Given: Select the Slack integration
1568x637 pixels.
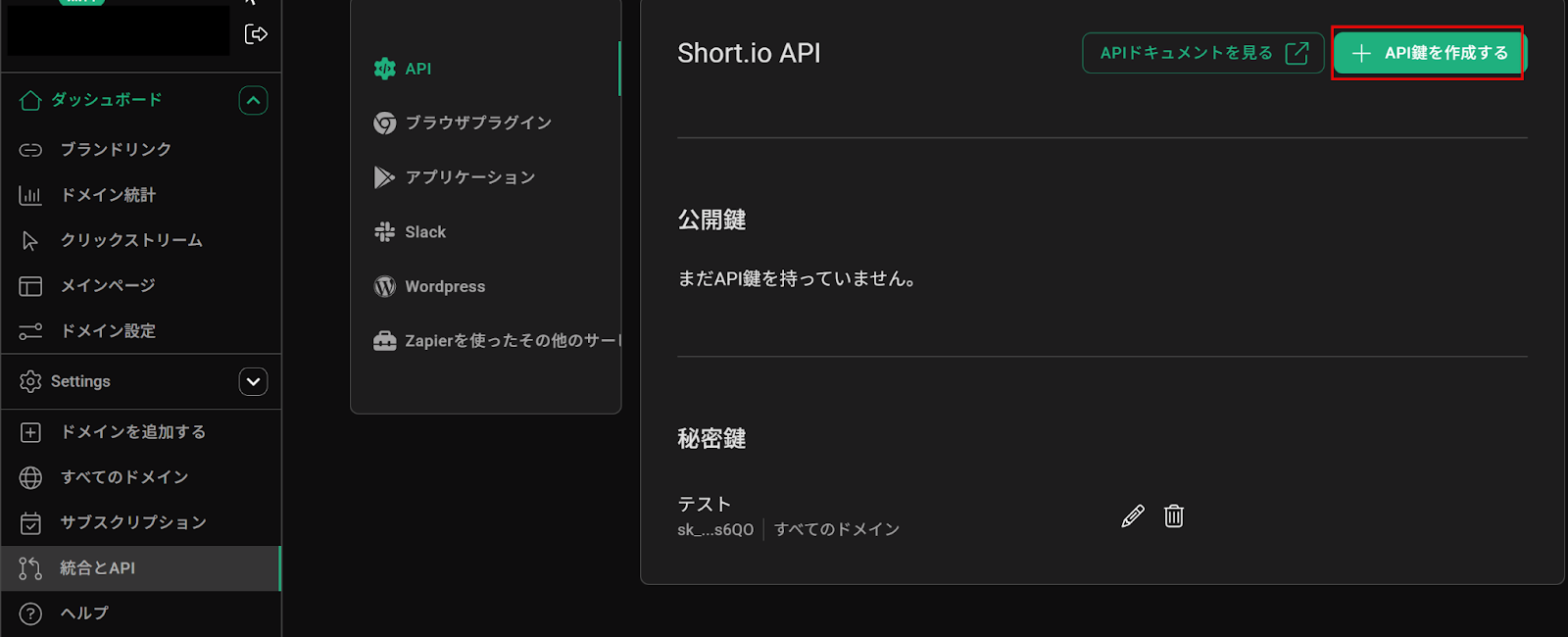Looking at the screenshot, I should point(424,232).
